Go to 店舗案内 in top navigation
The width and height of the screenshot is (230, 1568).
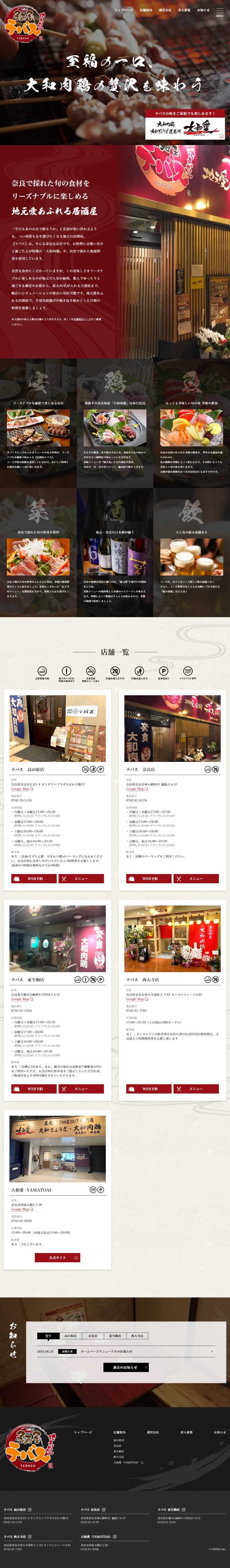tap(146, 10)
